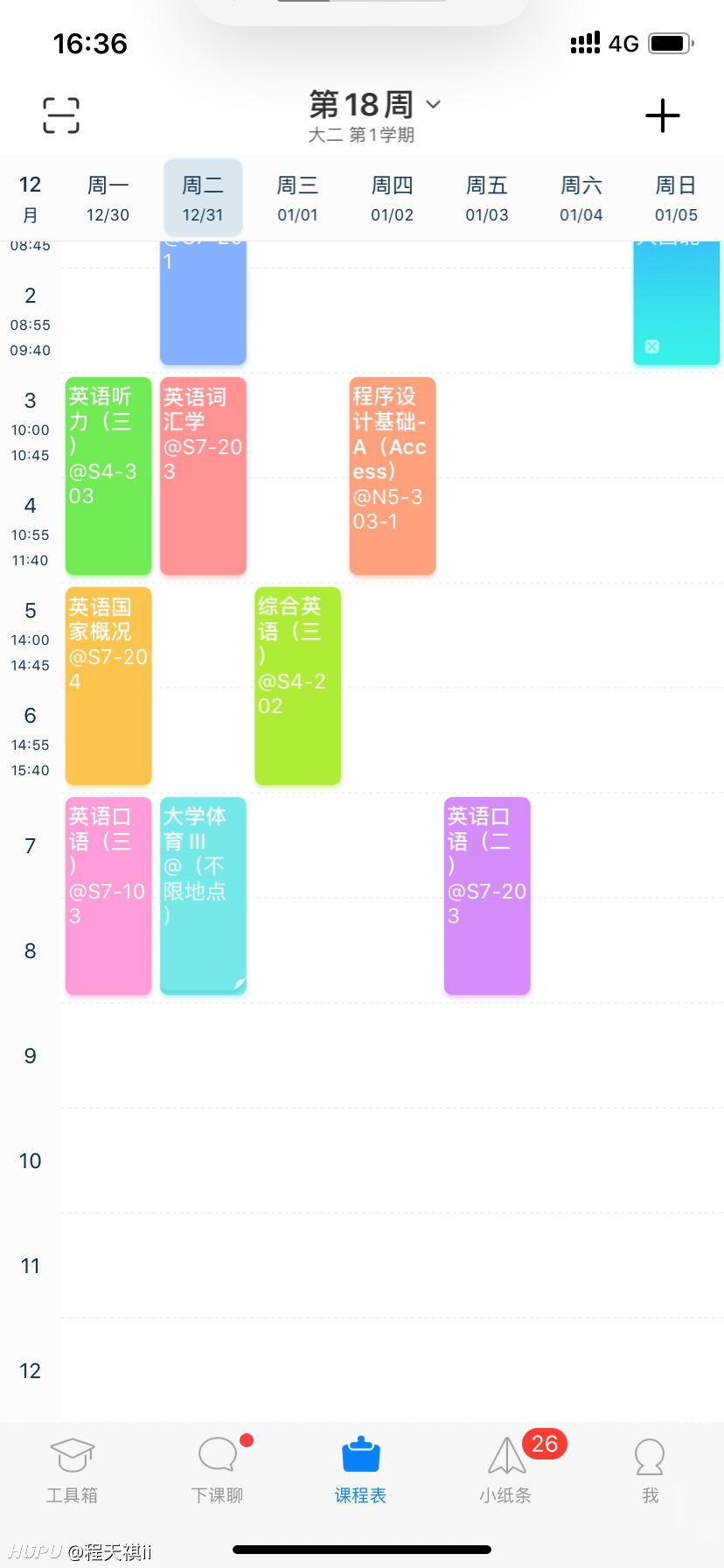View the 程序设计基础-A (Access) course card
724x1568 pixels.
pyautogui.click(x=393, y=476)
